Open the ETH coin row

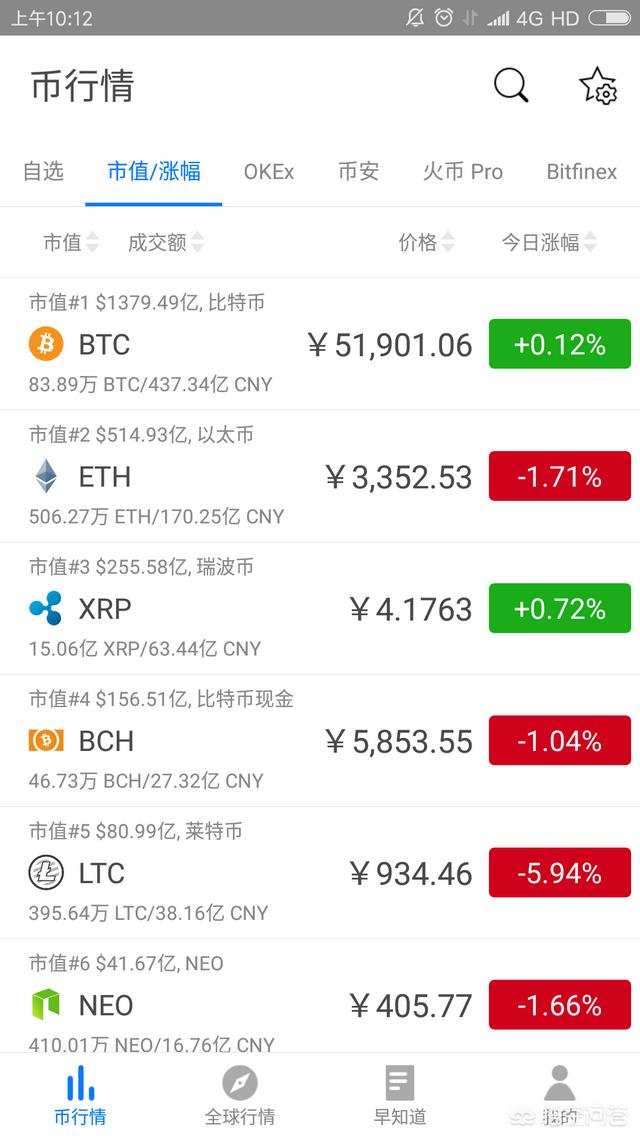320,476
